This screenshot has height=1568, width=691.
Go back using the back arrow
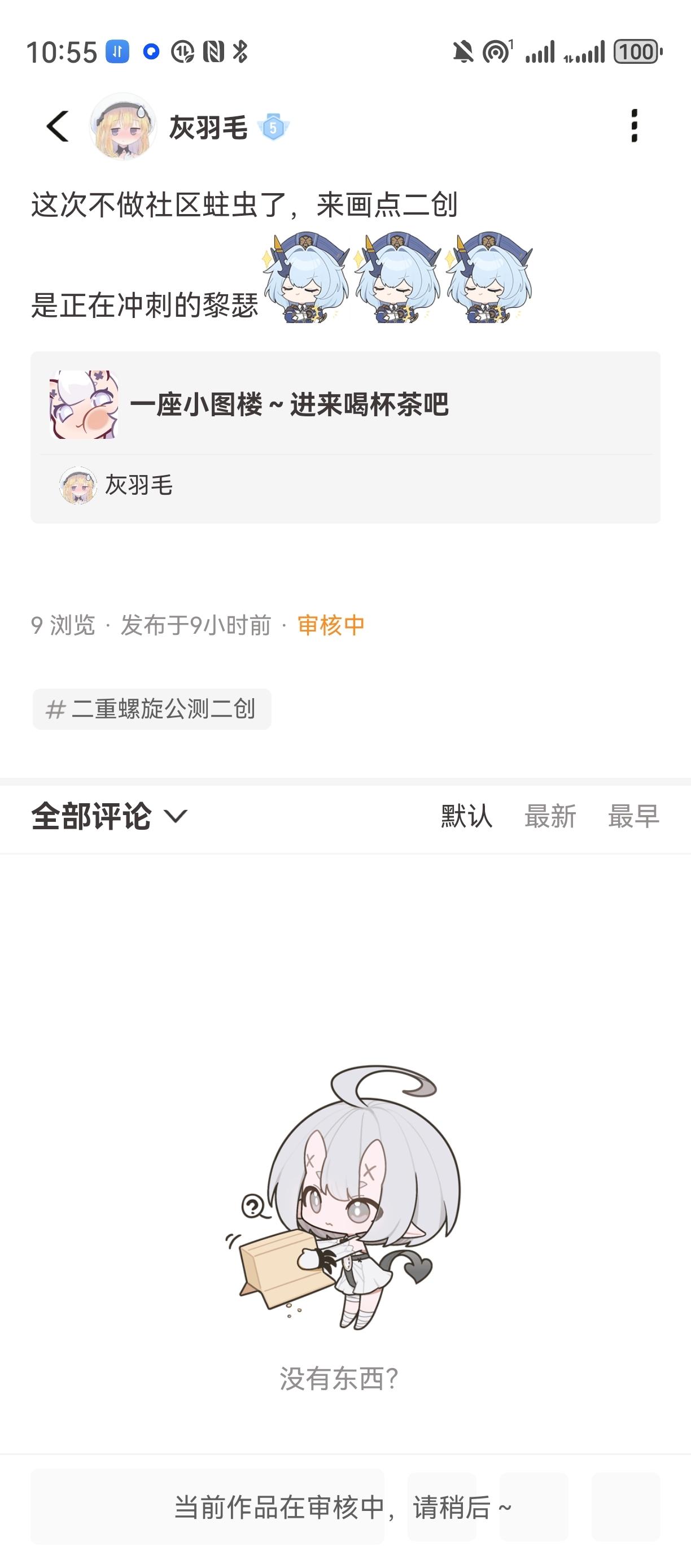pos(58,127)
